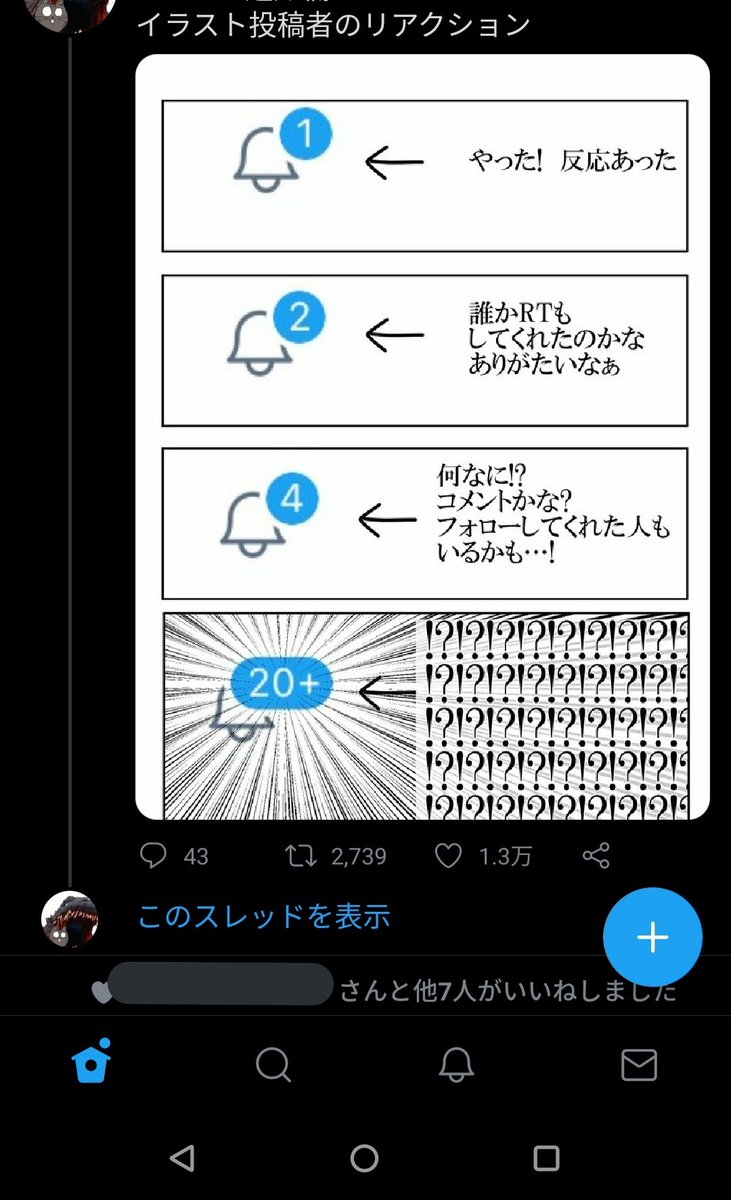Switch to the Search tab
Image resolution: width=731 pixels, height=1200 pixels.
(x=273, y=1066)
